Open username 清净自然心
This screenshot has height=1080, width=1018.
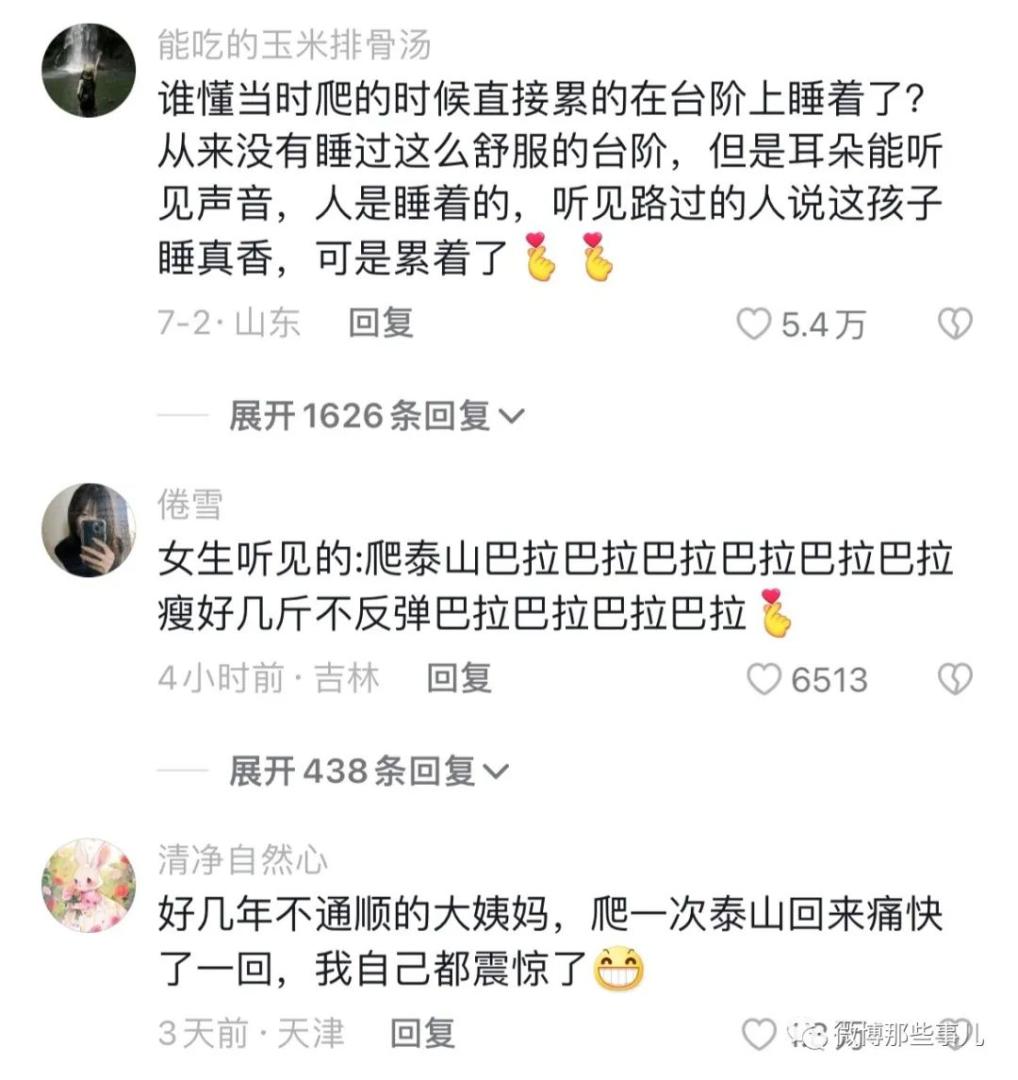[242, 860]
